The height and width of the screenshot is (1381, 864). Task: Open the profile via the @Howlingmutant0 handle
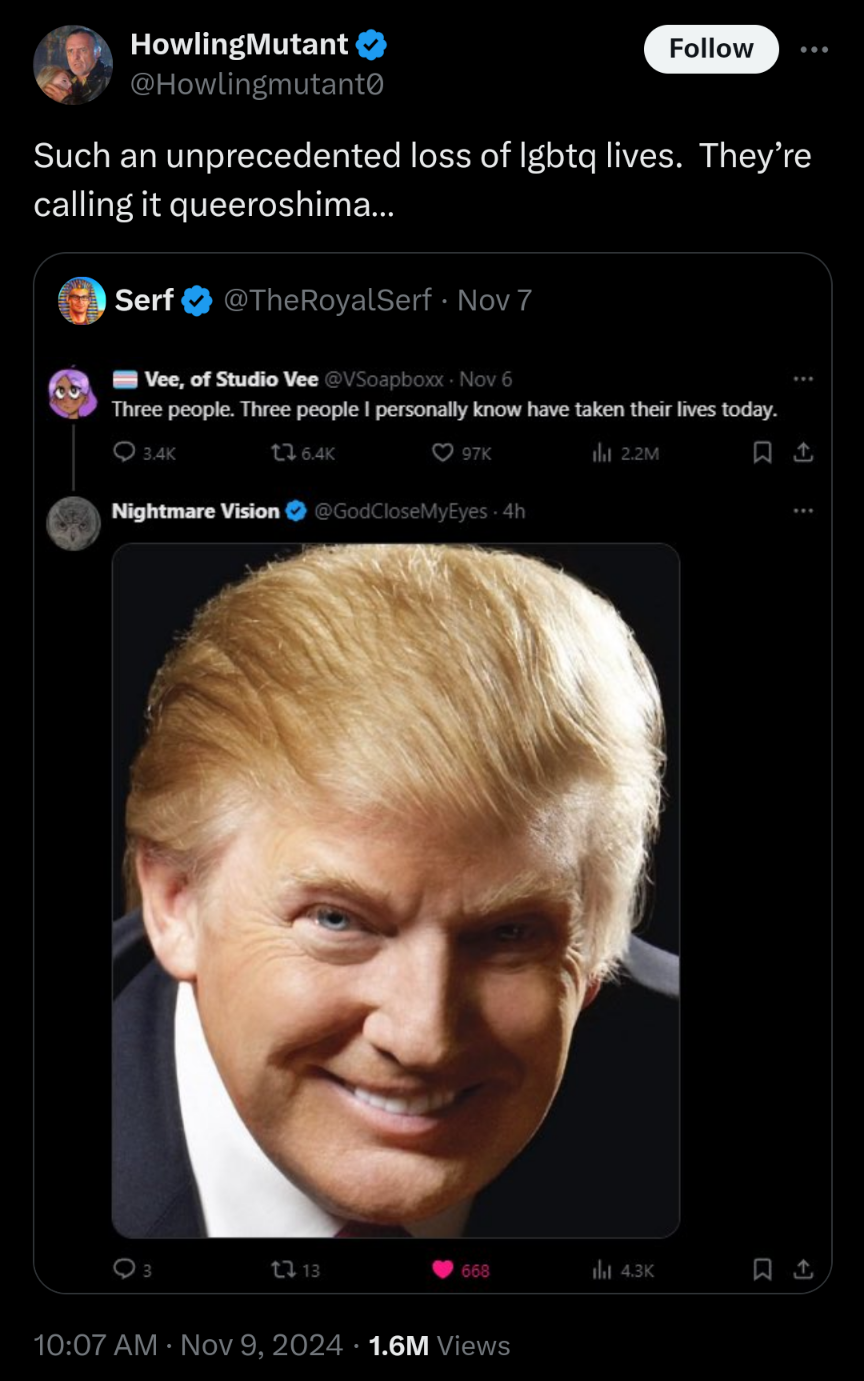click(256, 86)
